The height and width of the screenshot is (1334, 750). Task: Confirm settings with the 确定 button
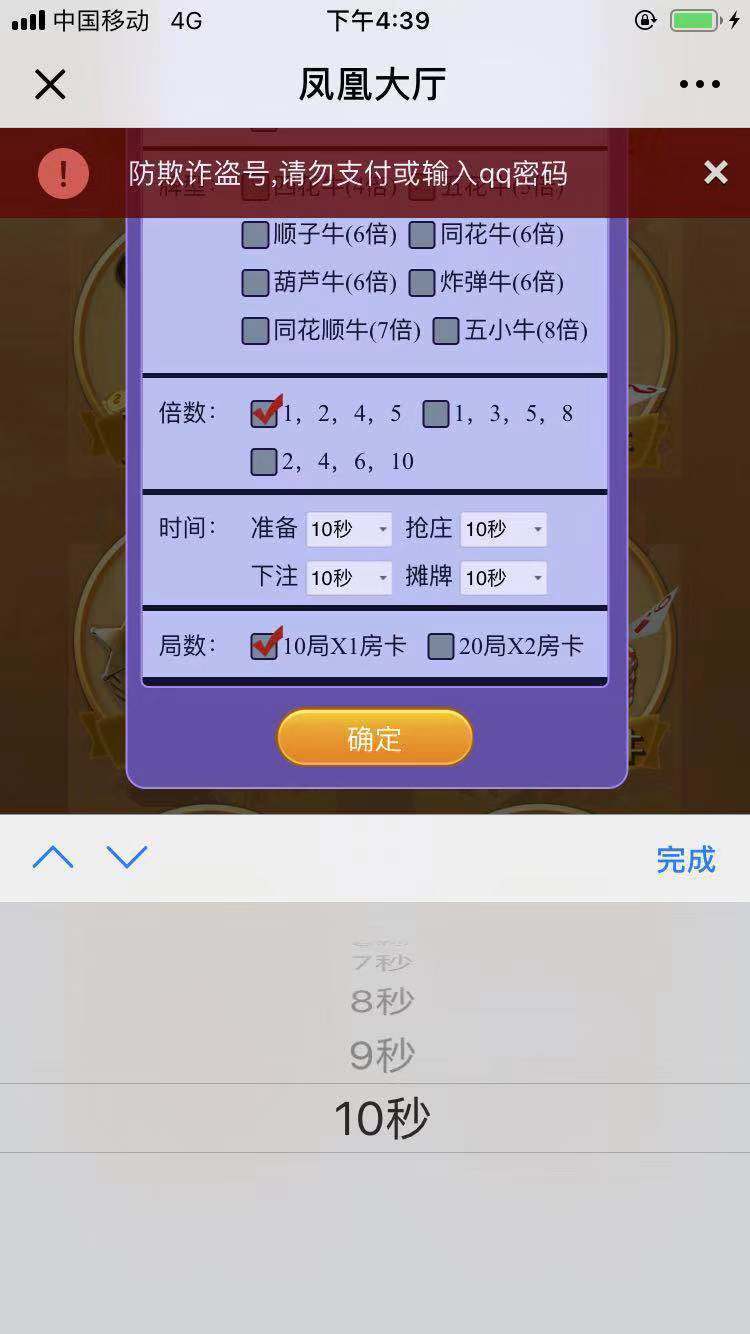point(374,738)
